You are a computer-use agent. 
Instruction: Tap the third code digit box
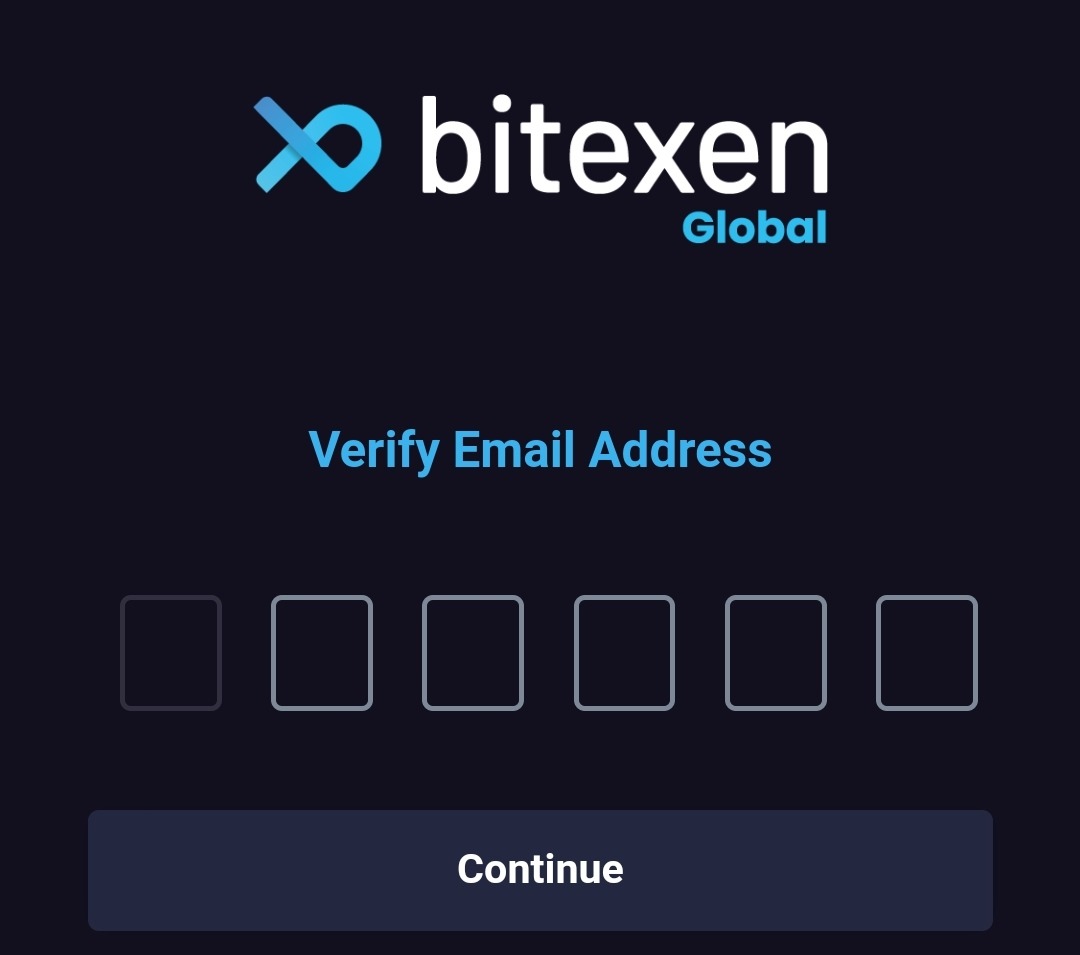(473, 653)
